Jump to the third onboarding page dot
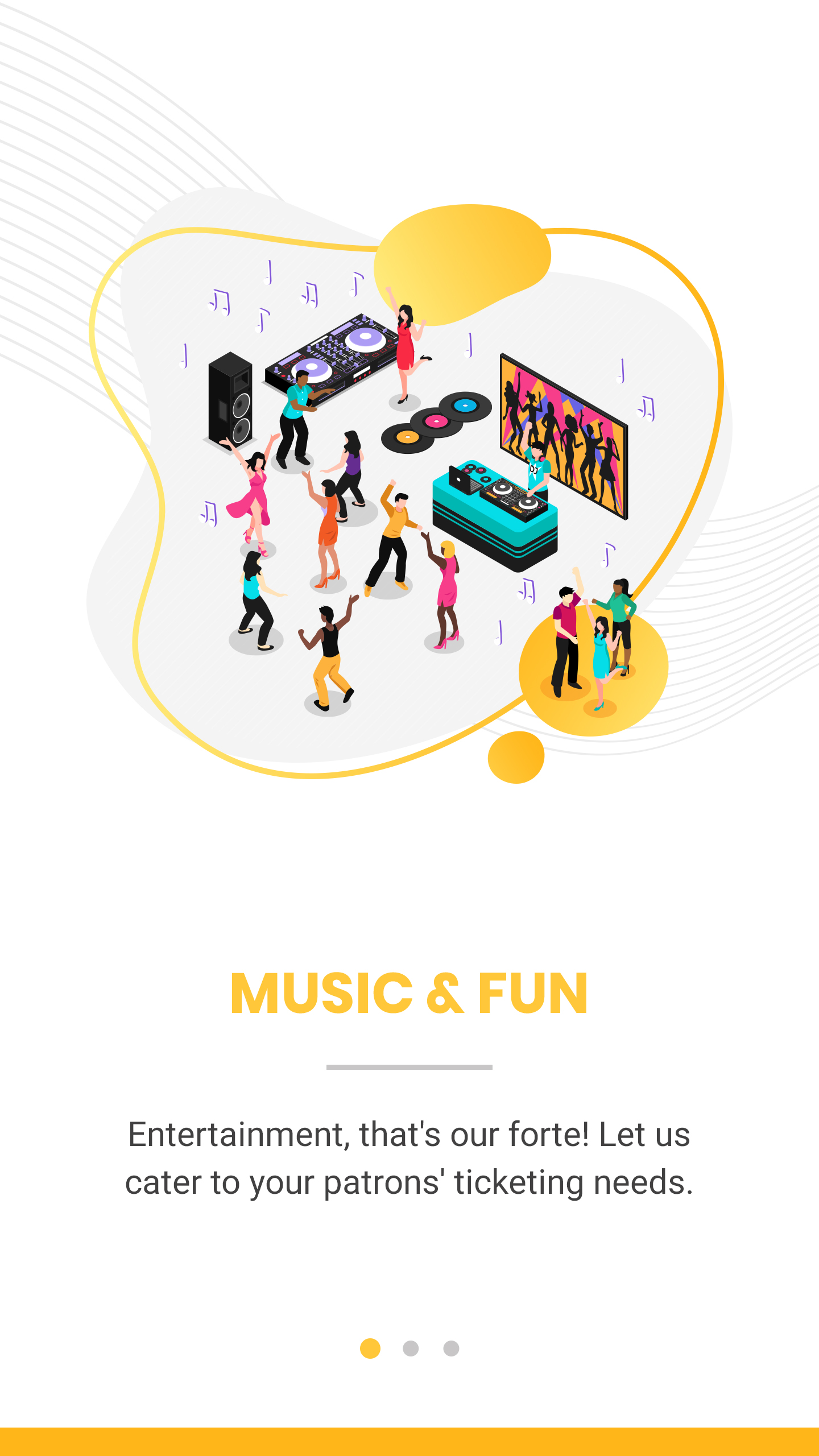 coord(452,1349)
